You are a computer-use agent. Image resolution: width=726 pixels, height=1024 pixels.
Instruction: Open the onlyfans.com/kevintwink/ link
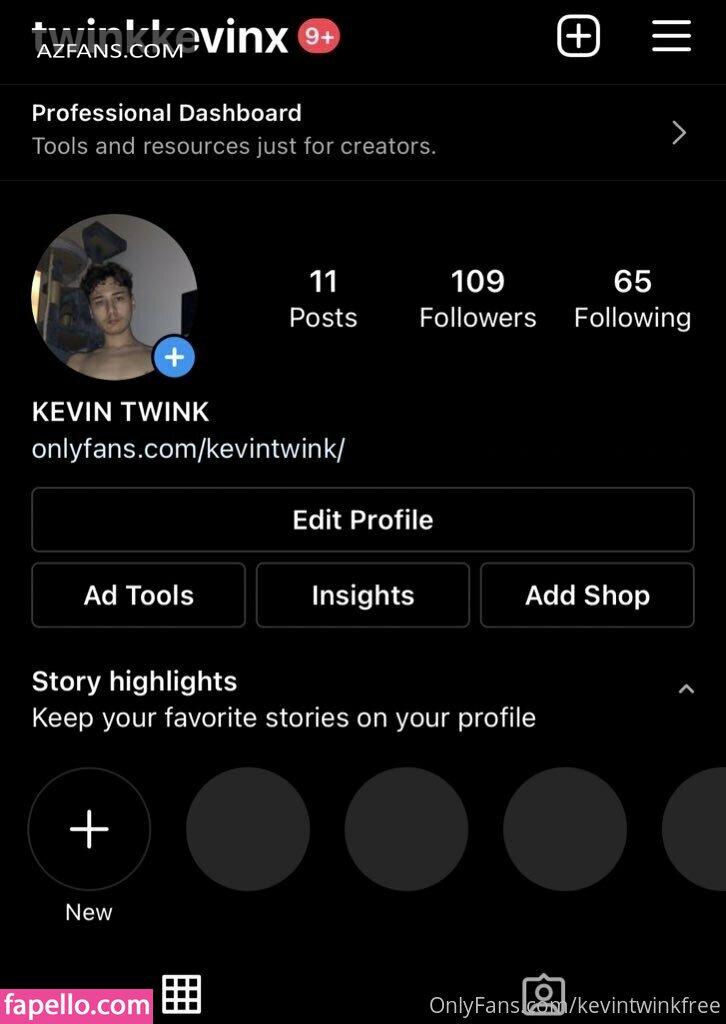(188, 448)
